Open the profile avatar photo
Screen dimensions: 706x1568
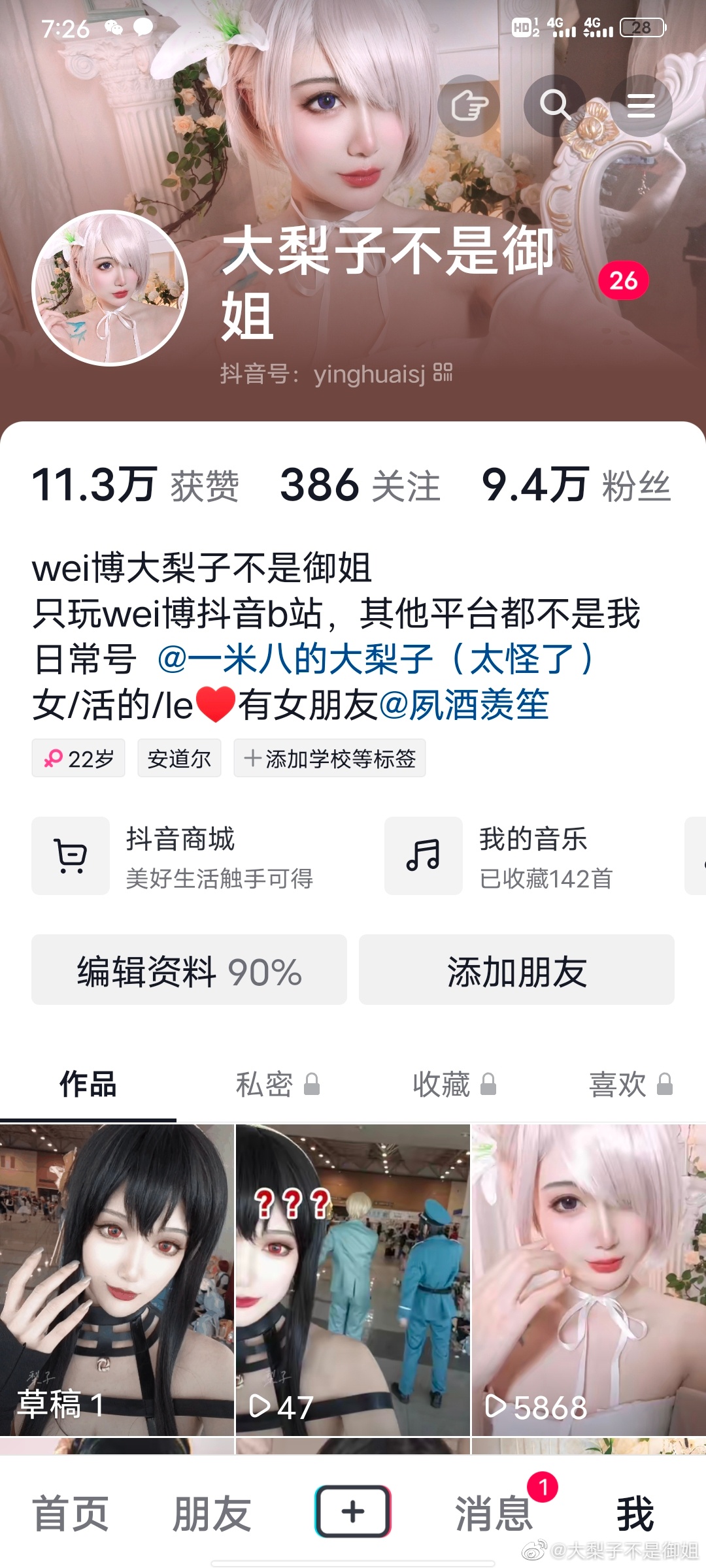110,287
